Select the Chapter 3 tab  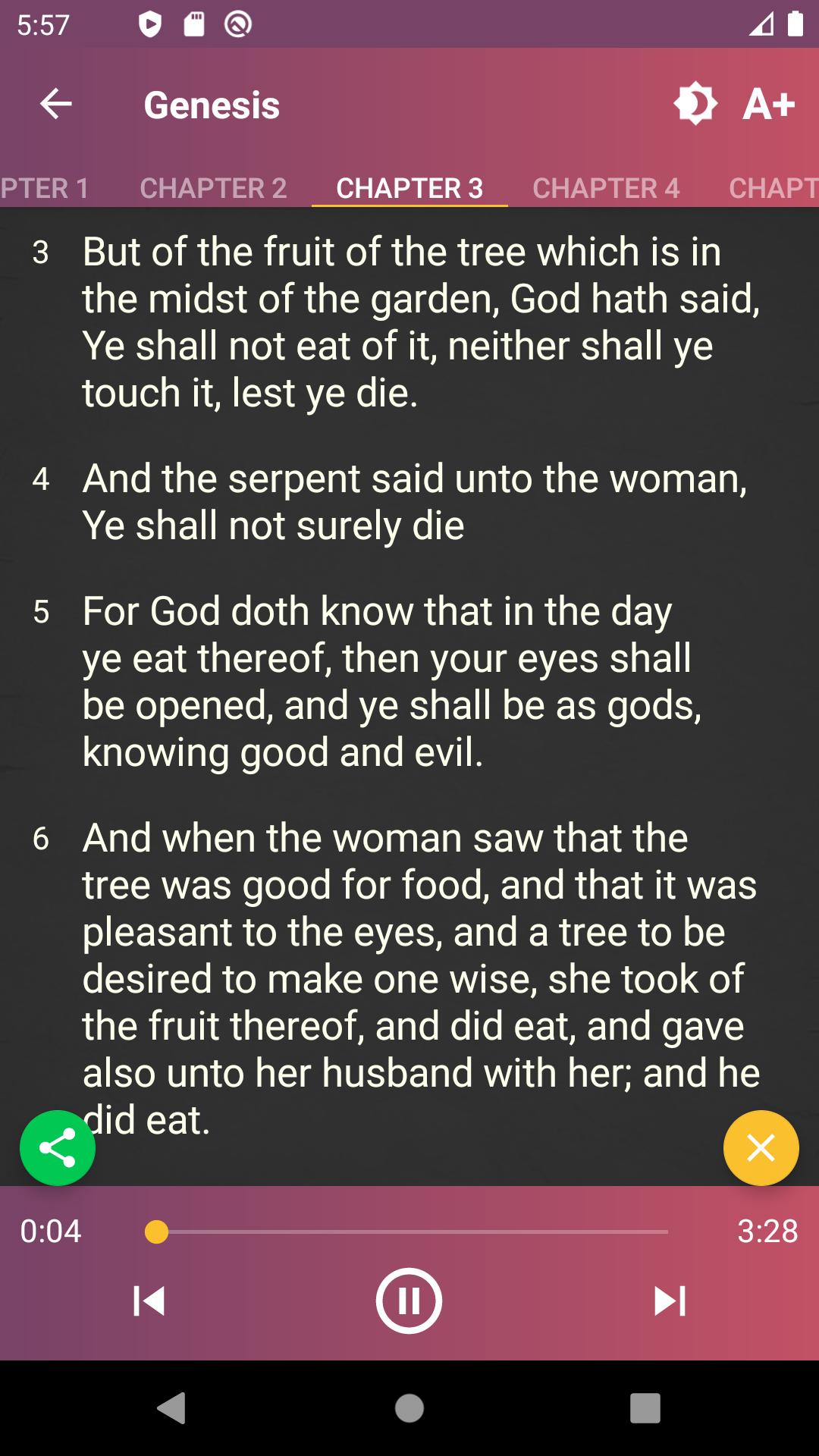(x=409, y=187)
